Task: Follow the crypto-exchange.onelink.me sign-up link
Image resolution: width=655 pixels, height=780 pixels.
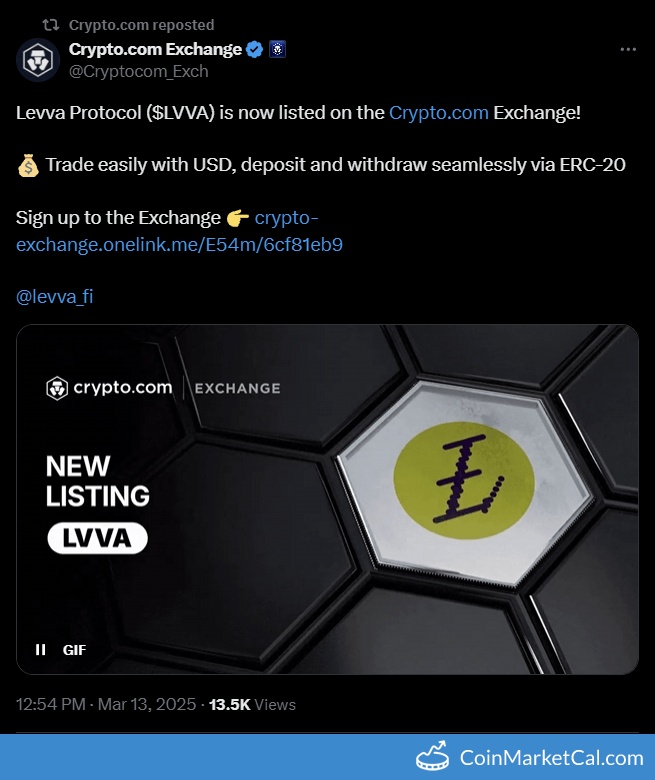Action: point(180,230)
